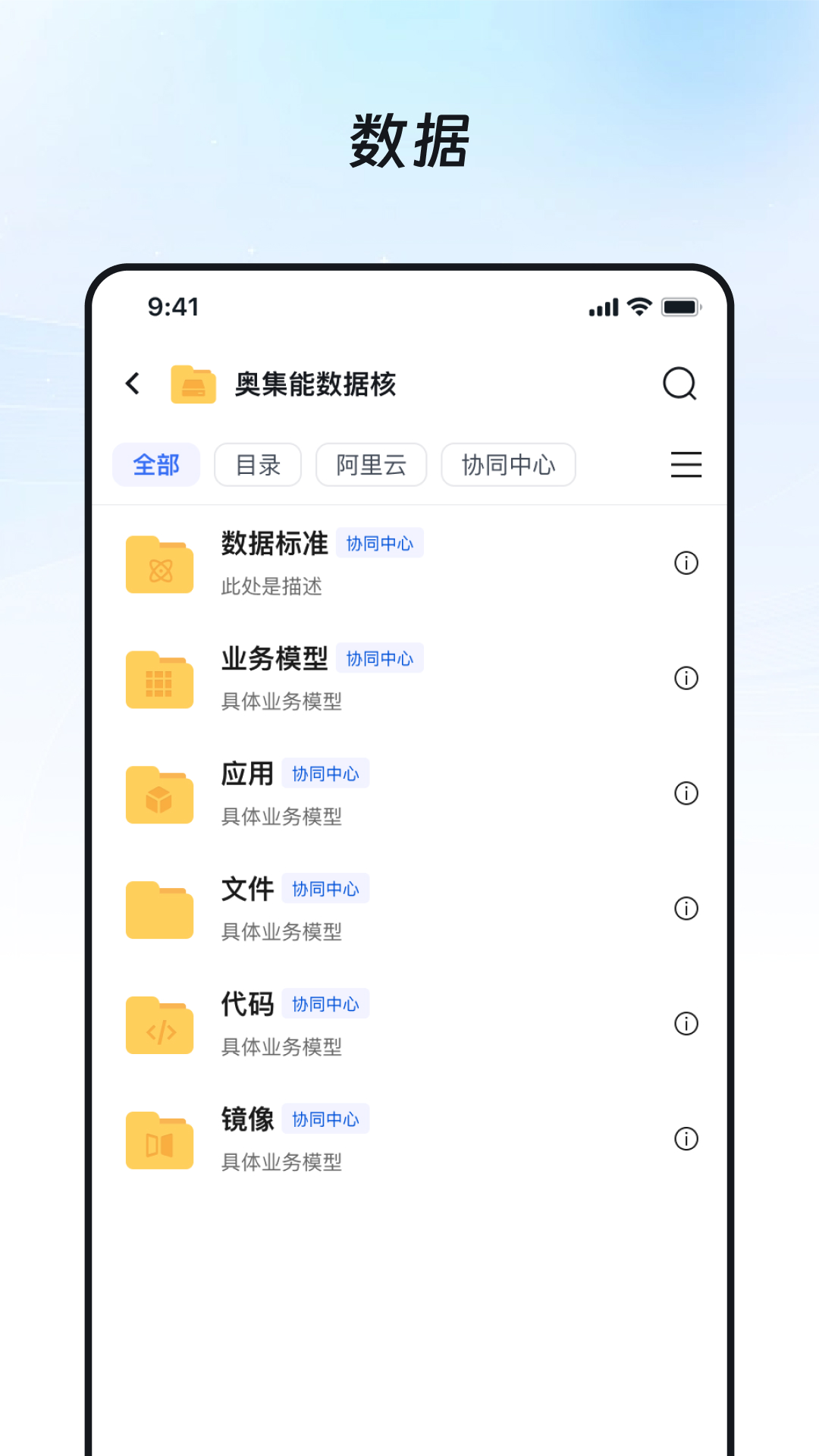The image size is (819, 1456).
Task: Click the 此处是描述 description text
Action: point(271,588)
